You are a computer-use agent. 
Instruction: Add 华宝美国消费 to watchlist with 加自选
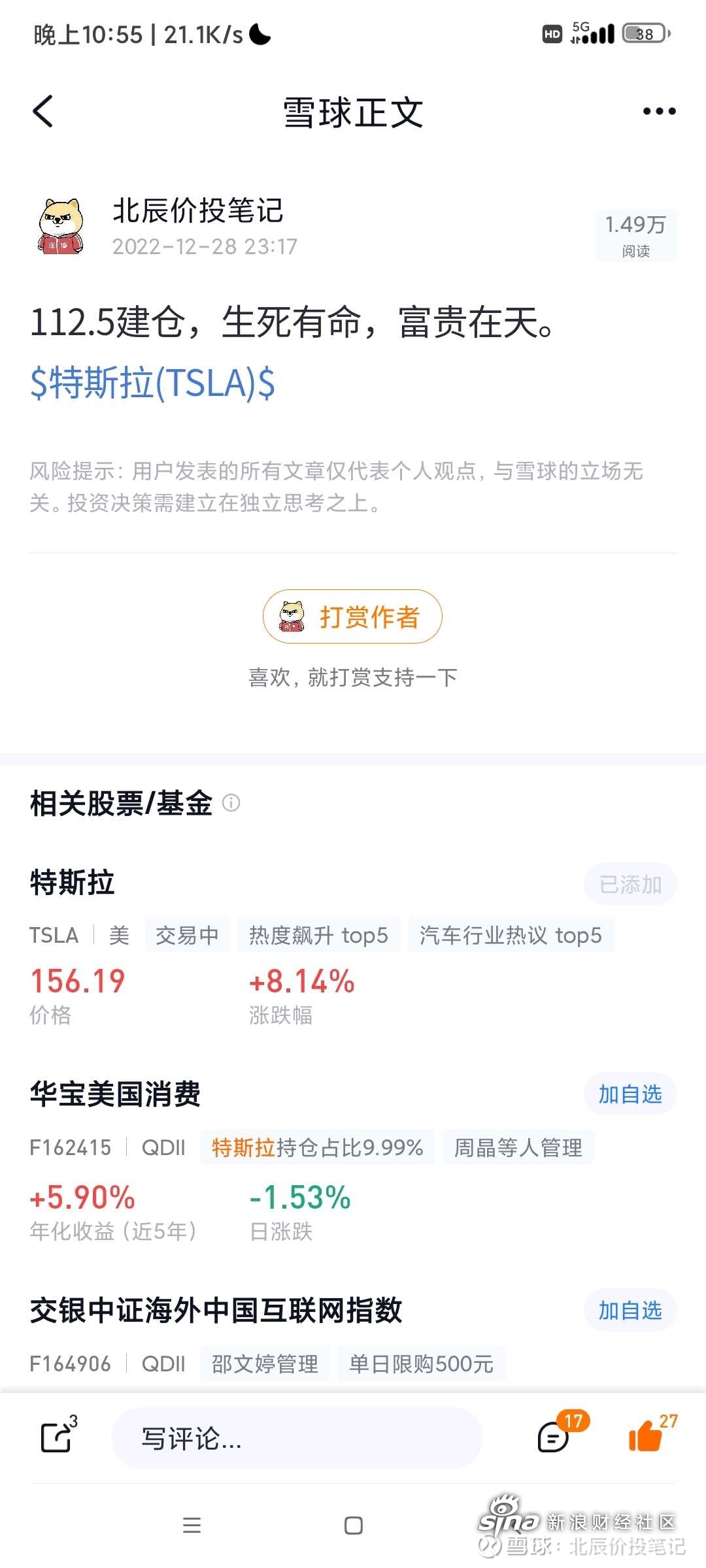tap(630, 1094)
